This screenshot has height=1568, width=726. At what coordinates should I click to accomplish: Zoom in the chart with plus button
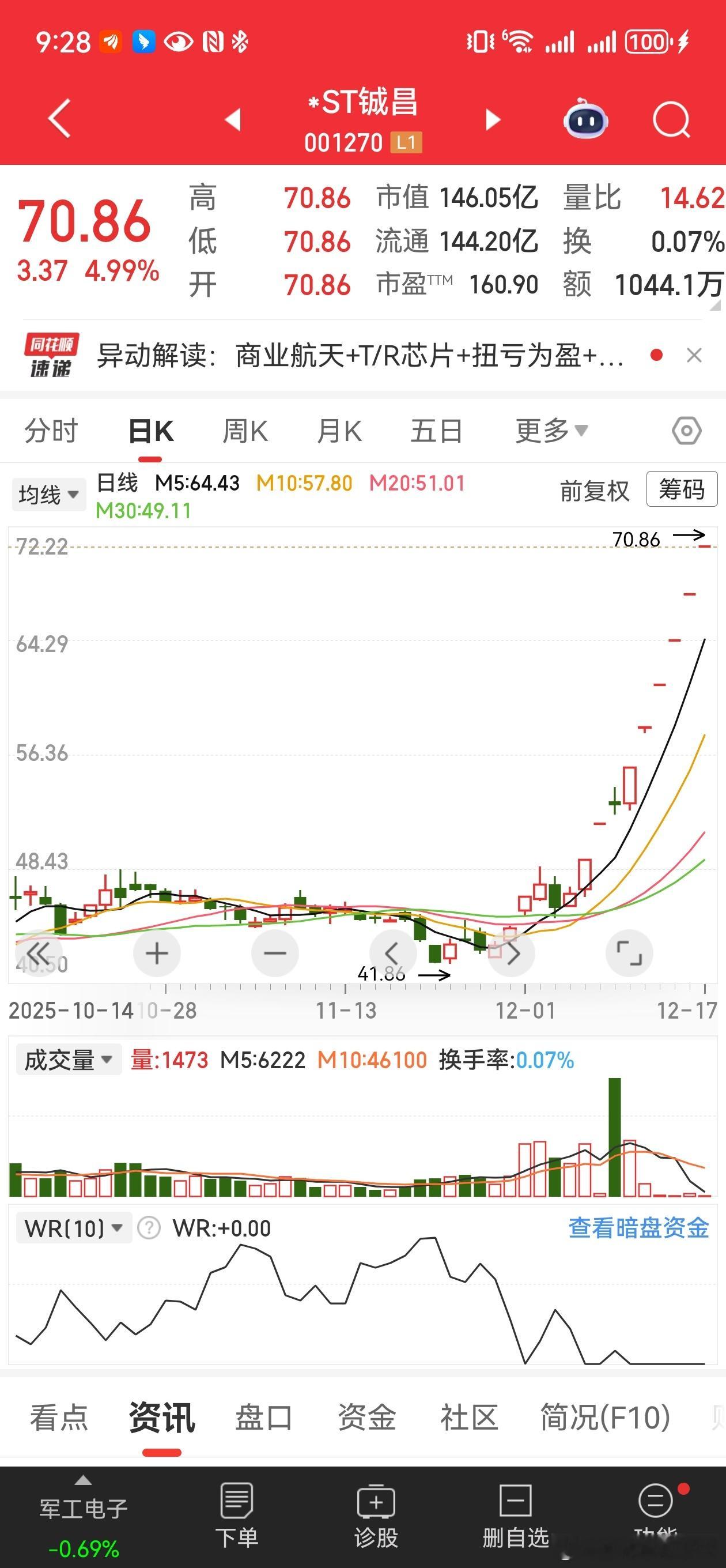point(157,953)
